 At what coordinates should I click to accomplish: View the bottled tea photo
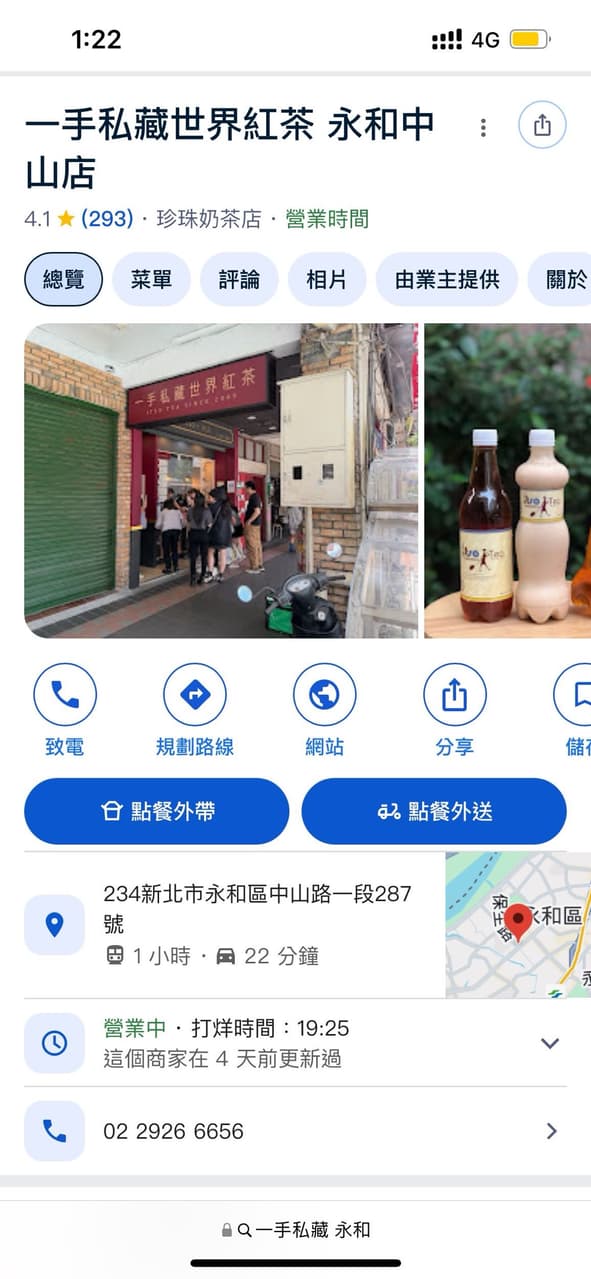[508, 480]
